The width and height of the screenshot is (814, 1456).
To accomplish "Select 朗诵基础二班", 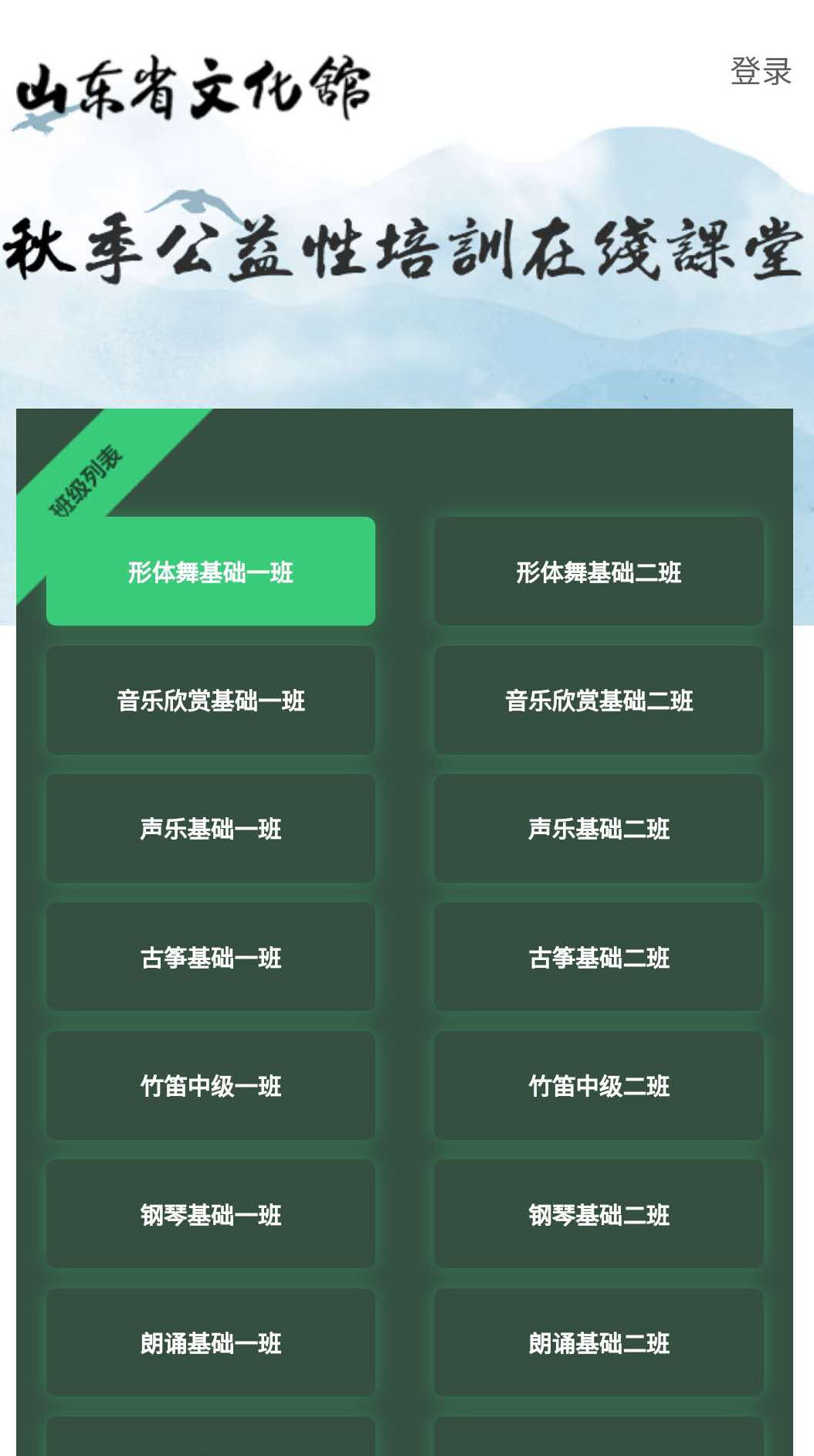I will click(599, 1343).
